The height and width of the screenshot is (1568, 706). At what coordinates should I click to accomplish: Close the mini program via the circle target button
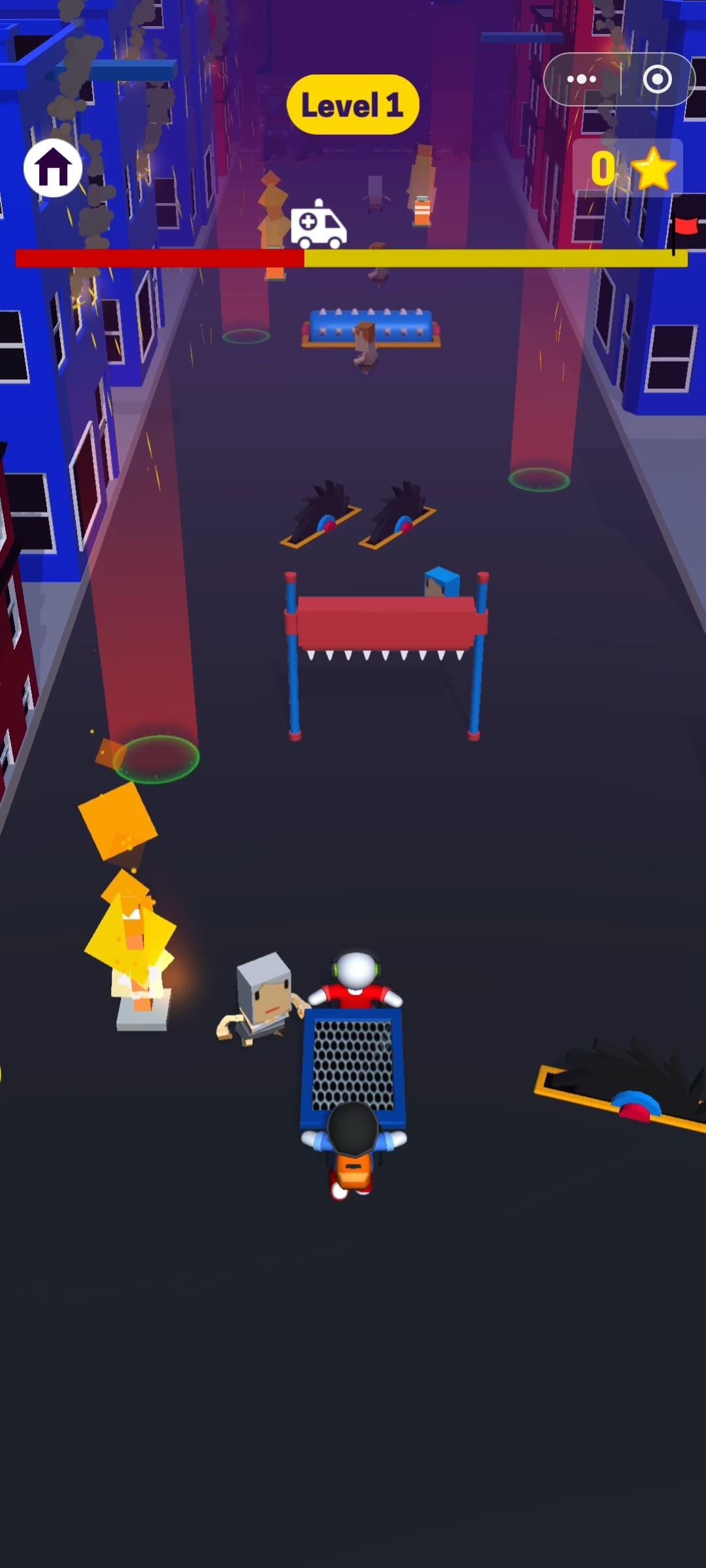[657, 79]
